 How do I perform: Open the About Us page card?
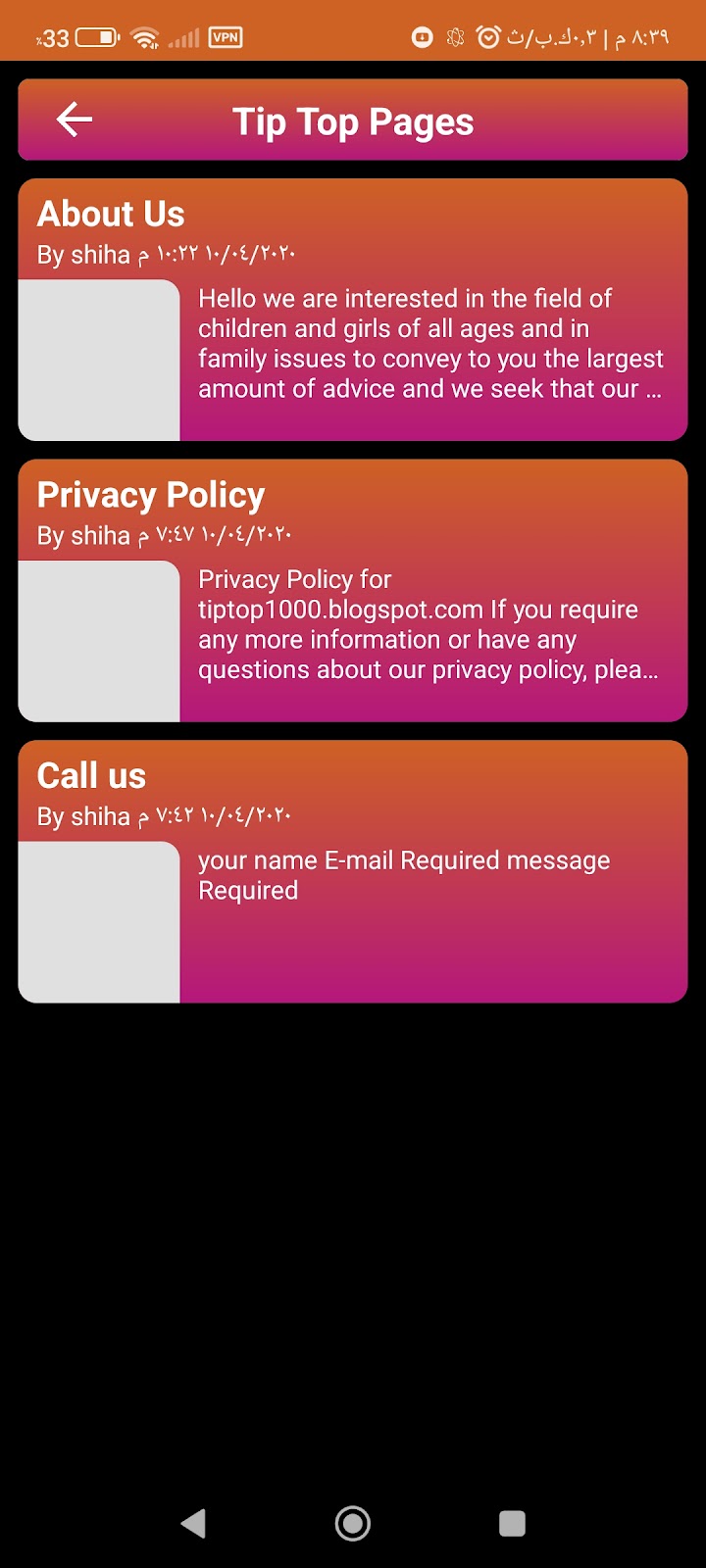[x=353, y=310]
